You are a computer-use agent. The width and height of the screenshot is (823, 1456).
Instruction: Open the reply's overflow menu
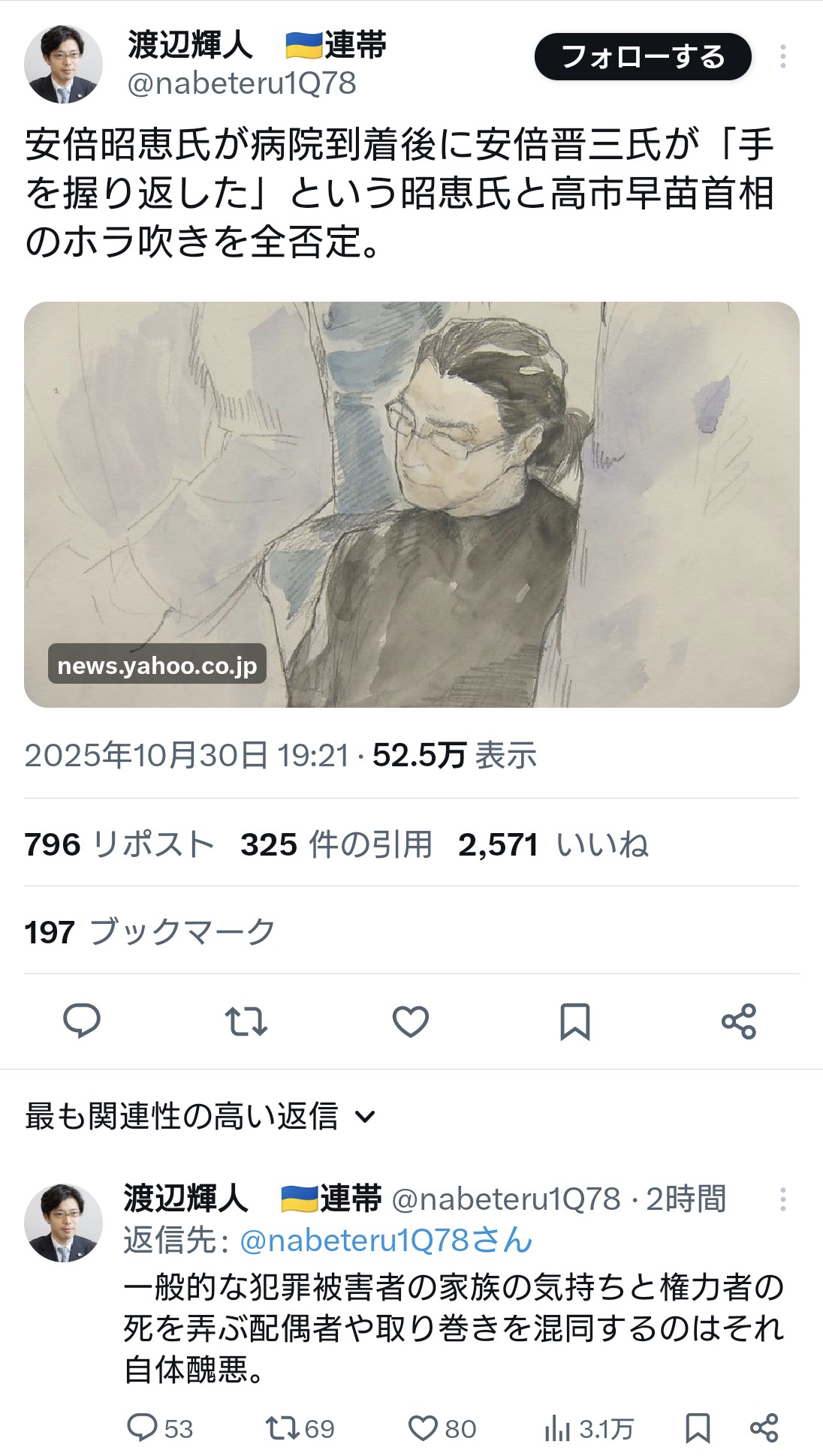point(782,1199)
